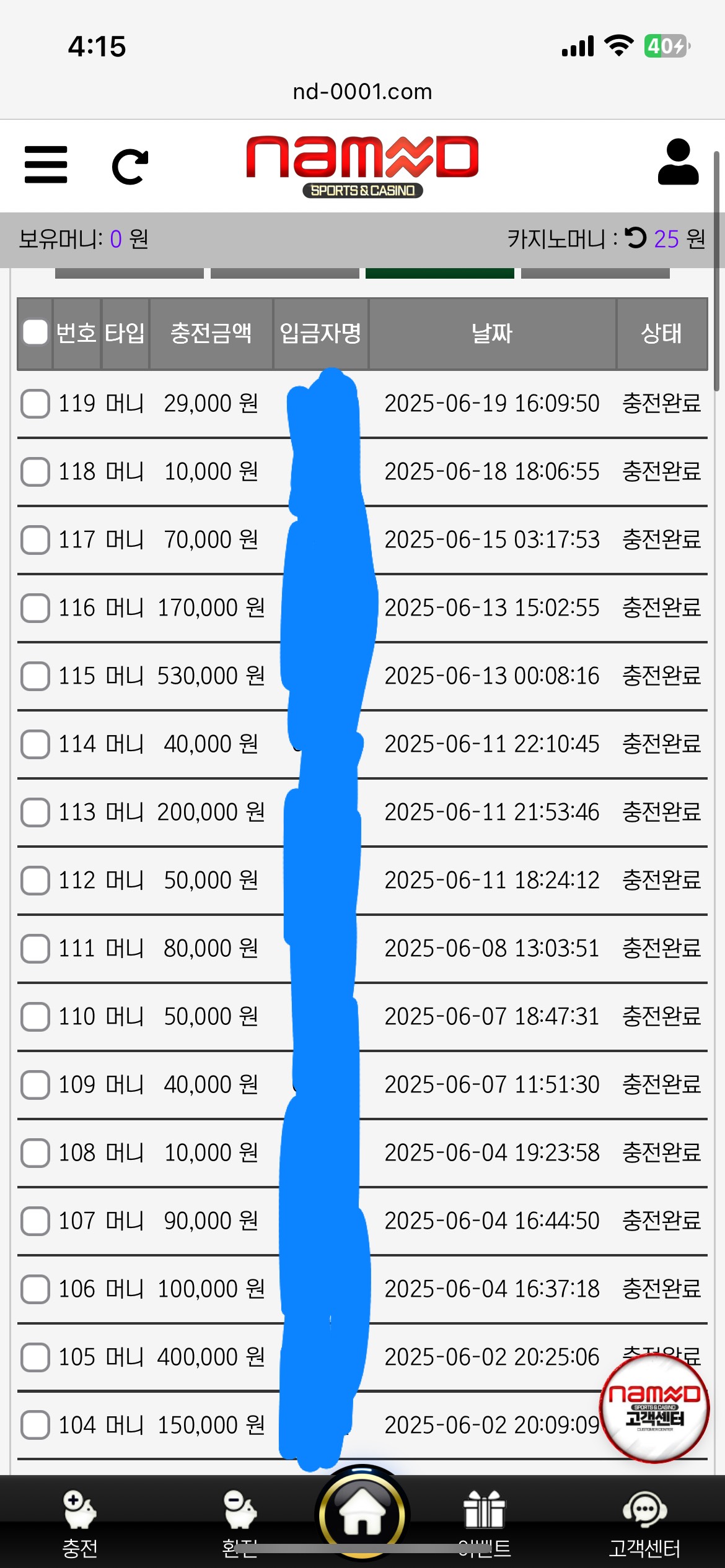
Task: Tap the page refresh icon
Action: click(x=130, y=167)
